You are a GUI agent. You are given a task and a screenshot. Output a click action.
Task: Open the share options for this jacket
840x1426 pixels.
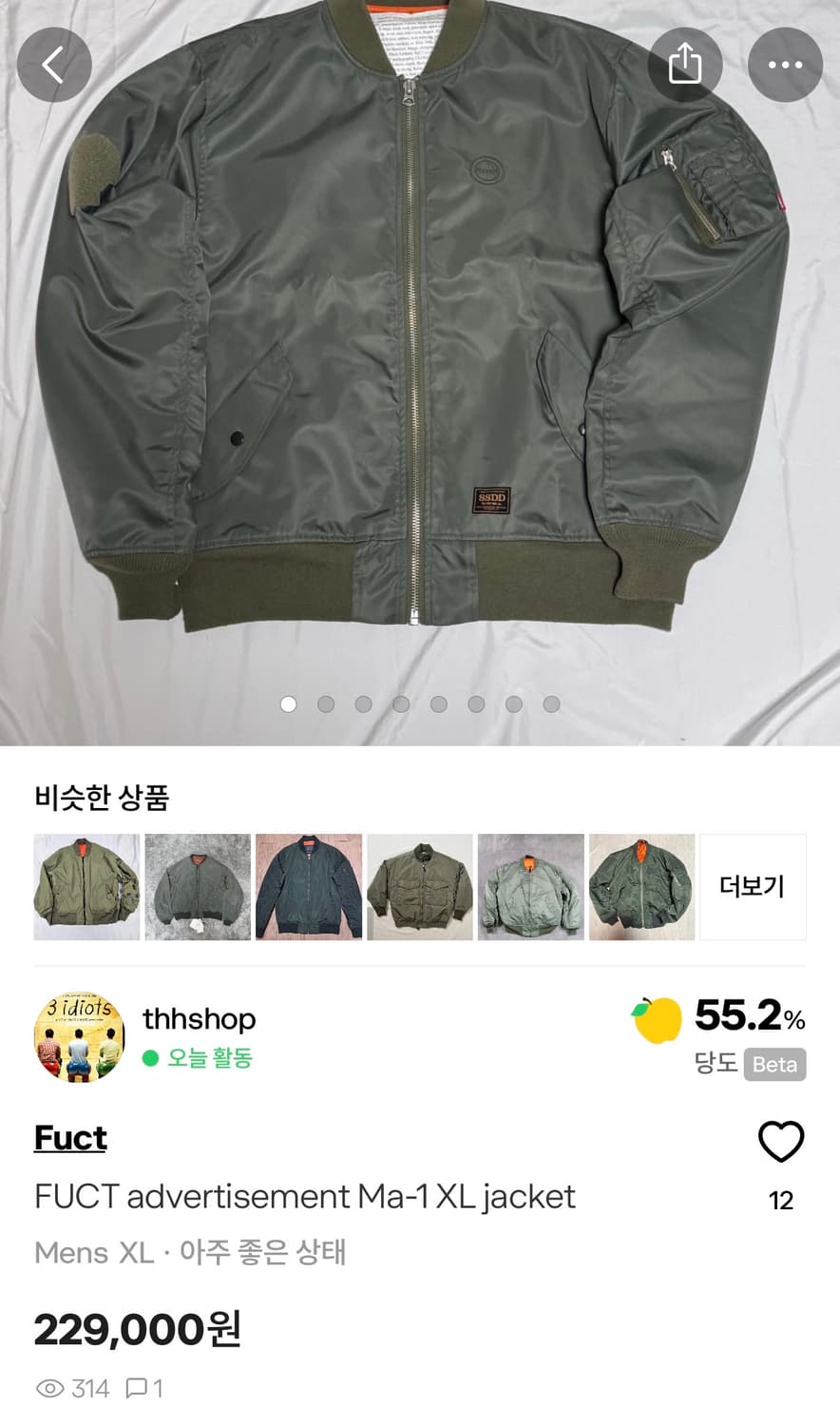pyautogui.click(x=685, y=64)
